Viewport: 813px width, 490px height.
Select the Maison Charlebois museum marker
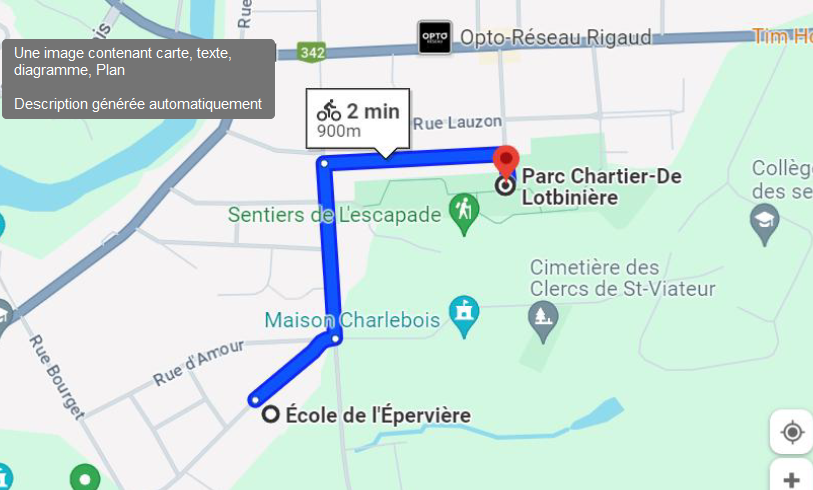pos(463,315)
